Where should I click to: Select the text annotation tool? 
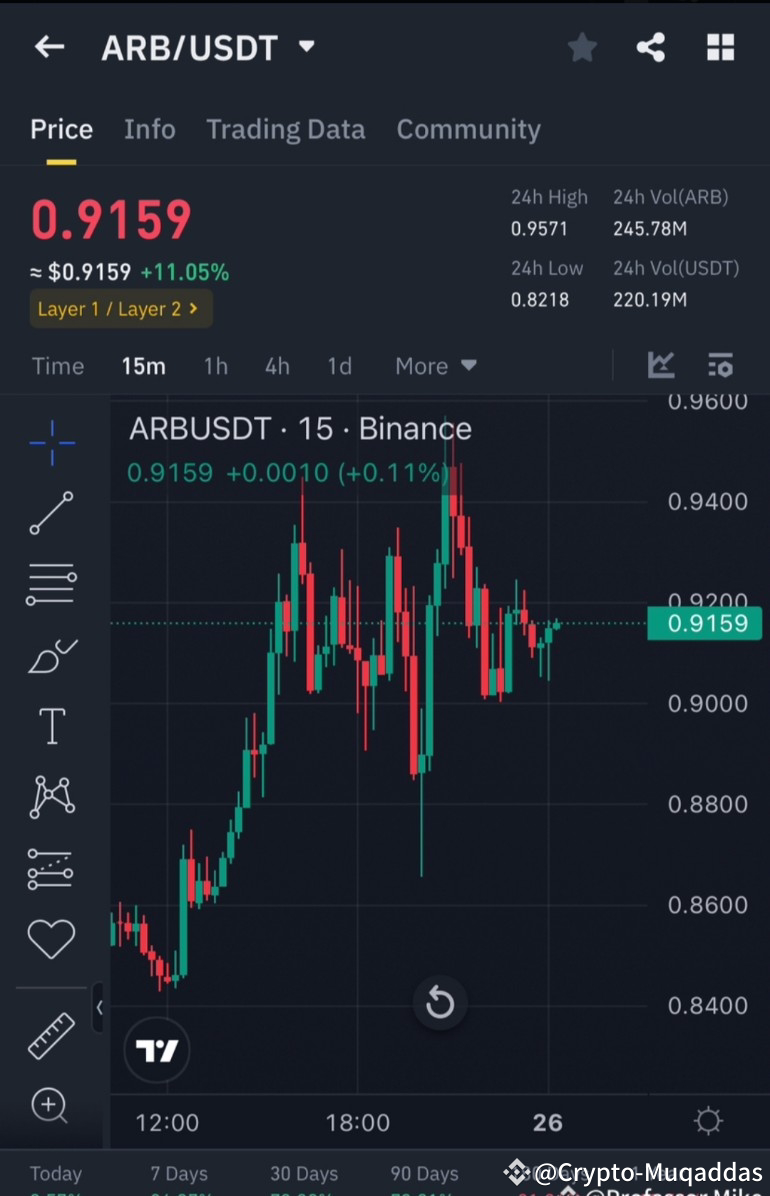(x=51, y=726)
